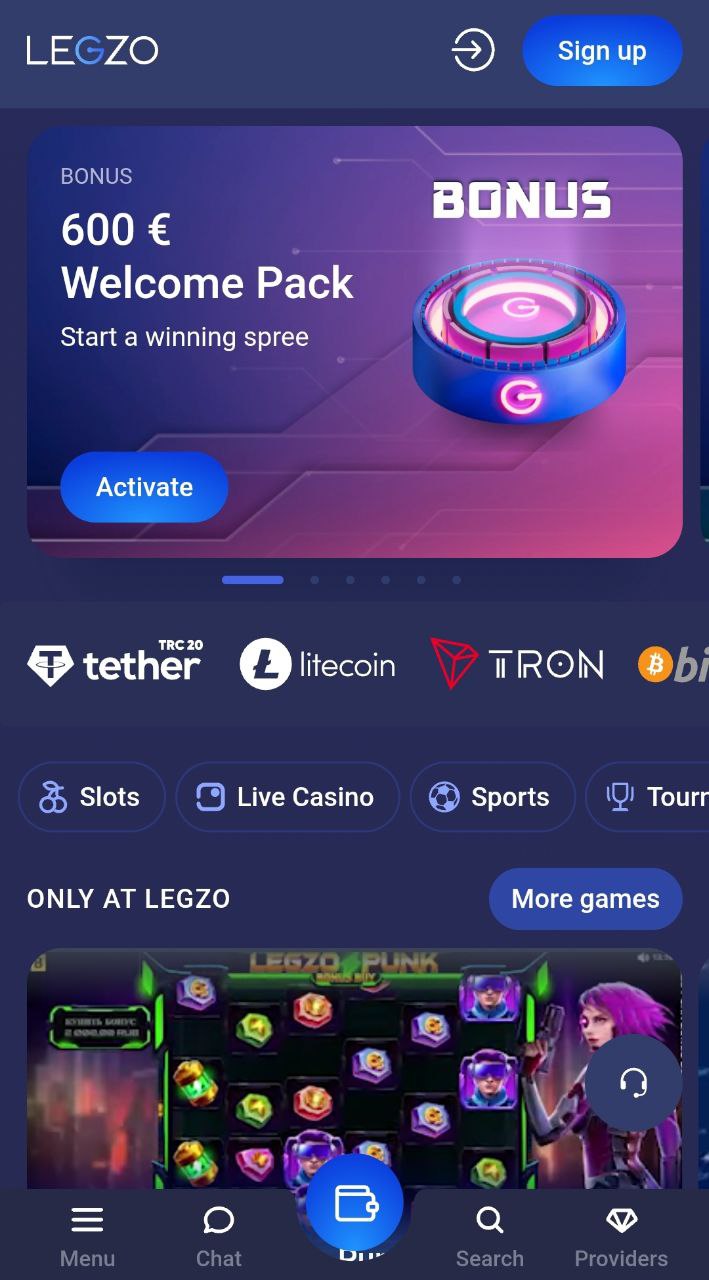Tap the login arrow icon
This screenshot has width=709, height=1280.
tap(473, 50)
